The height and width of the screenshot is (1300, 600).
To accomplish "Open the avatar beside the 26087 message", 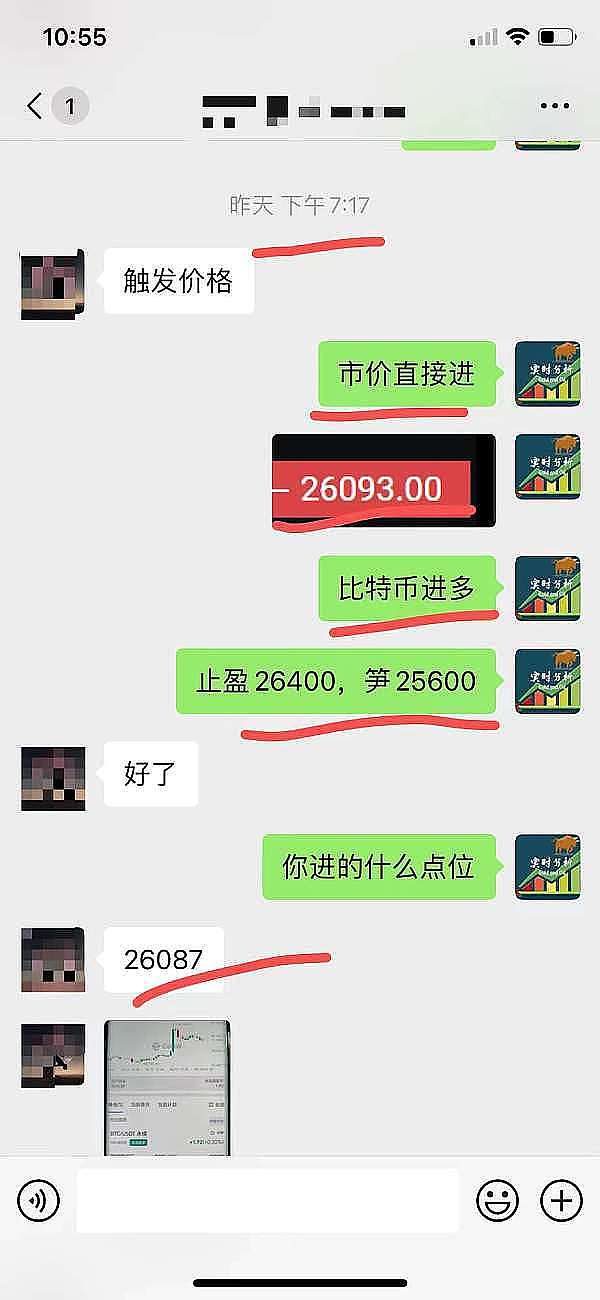I will (x=53, y=960).
